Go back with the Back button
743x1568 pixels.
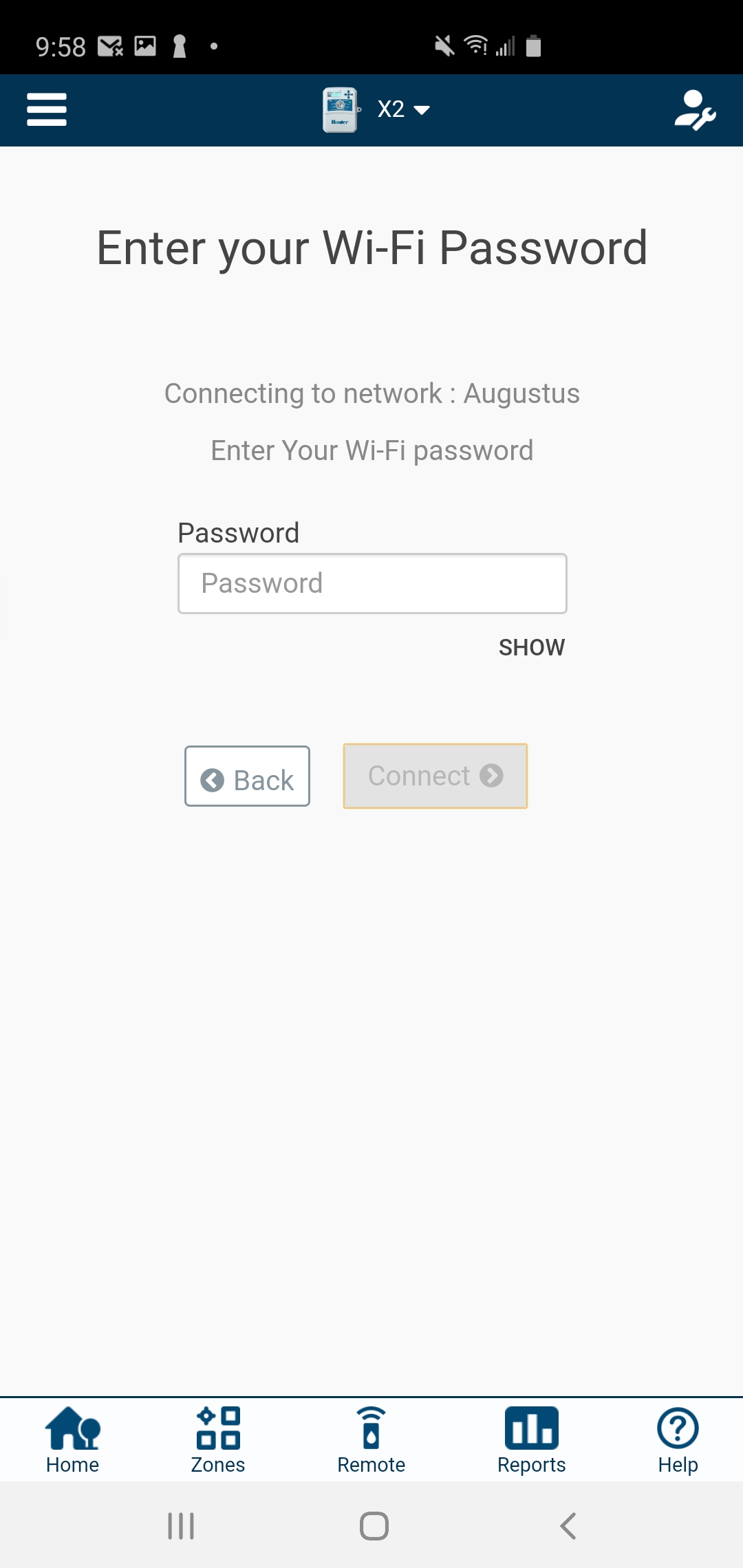point(247,776)
